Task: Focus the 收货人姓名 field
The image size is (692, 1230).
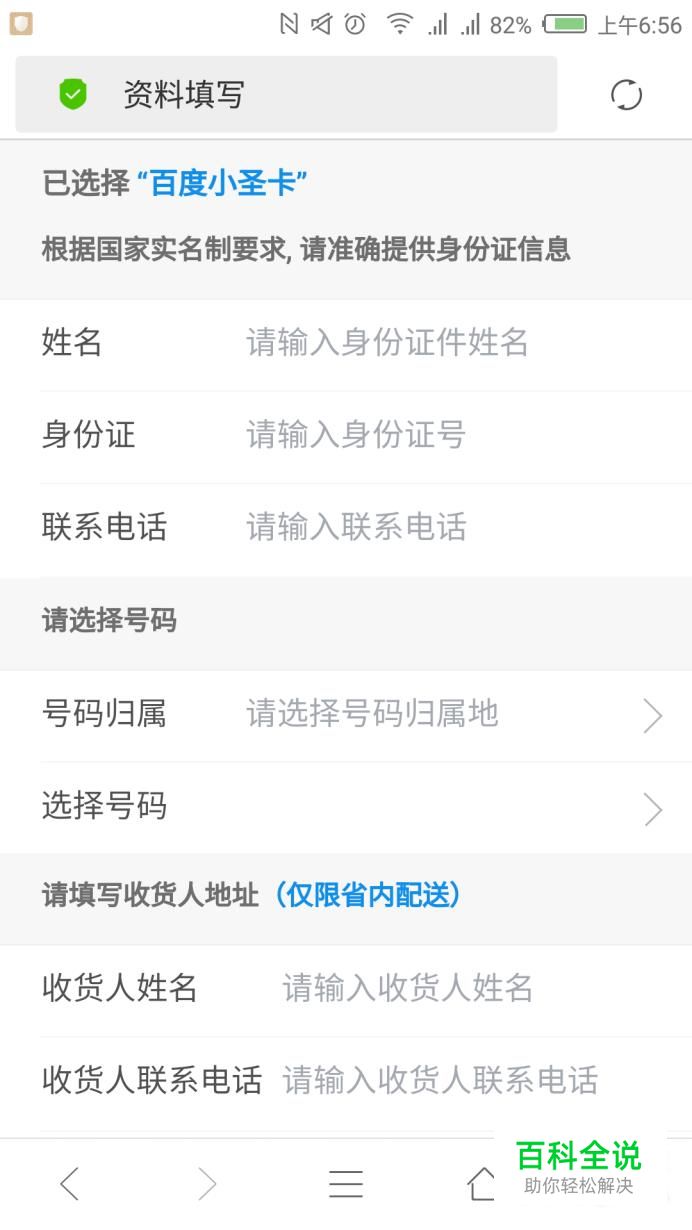Action: click(486, 989)
